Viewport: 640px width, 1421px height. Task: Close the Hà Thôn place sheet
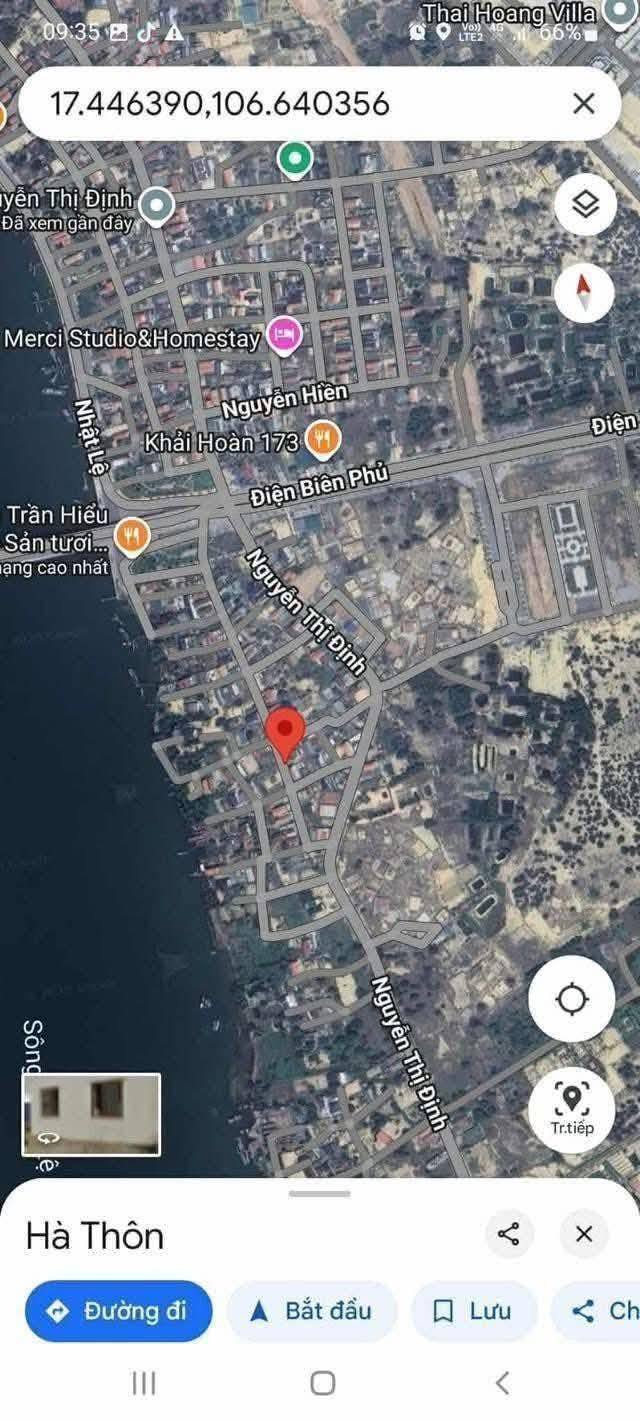click(x=584, y=1234)
